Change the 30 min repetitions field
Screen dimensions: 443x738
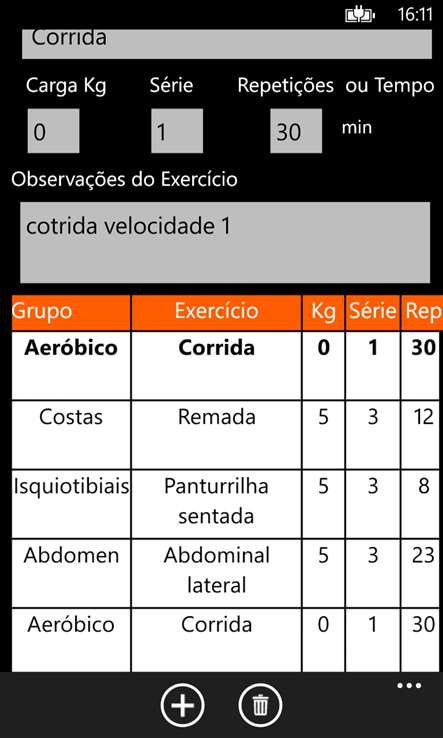[296, 131]
